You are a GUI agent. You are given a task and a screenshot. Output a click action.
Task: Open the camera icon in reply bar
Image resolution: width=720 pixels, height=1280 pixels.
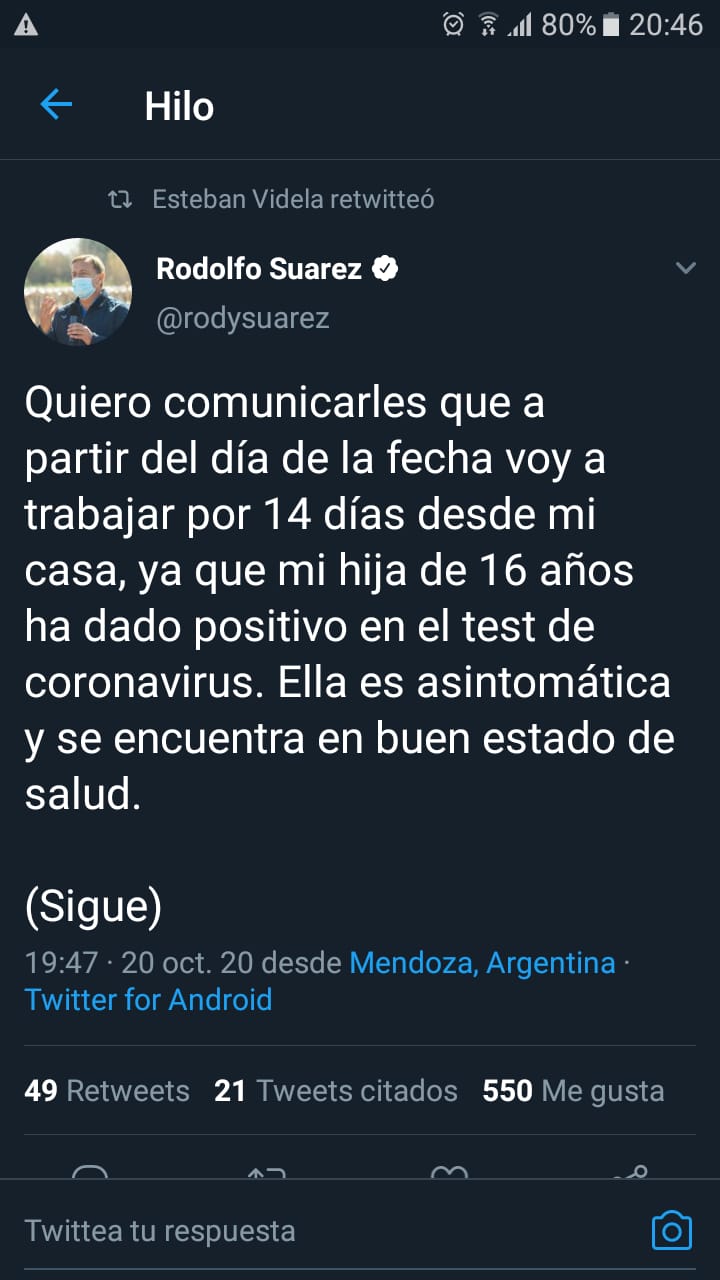point(671,1230)
